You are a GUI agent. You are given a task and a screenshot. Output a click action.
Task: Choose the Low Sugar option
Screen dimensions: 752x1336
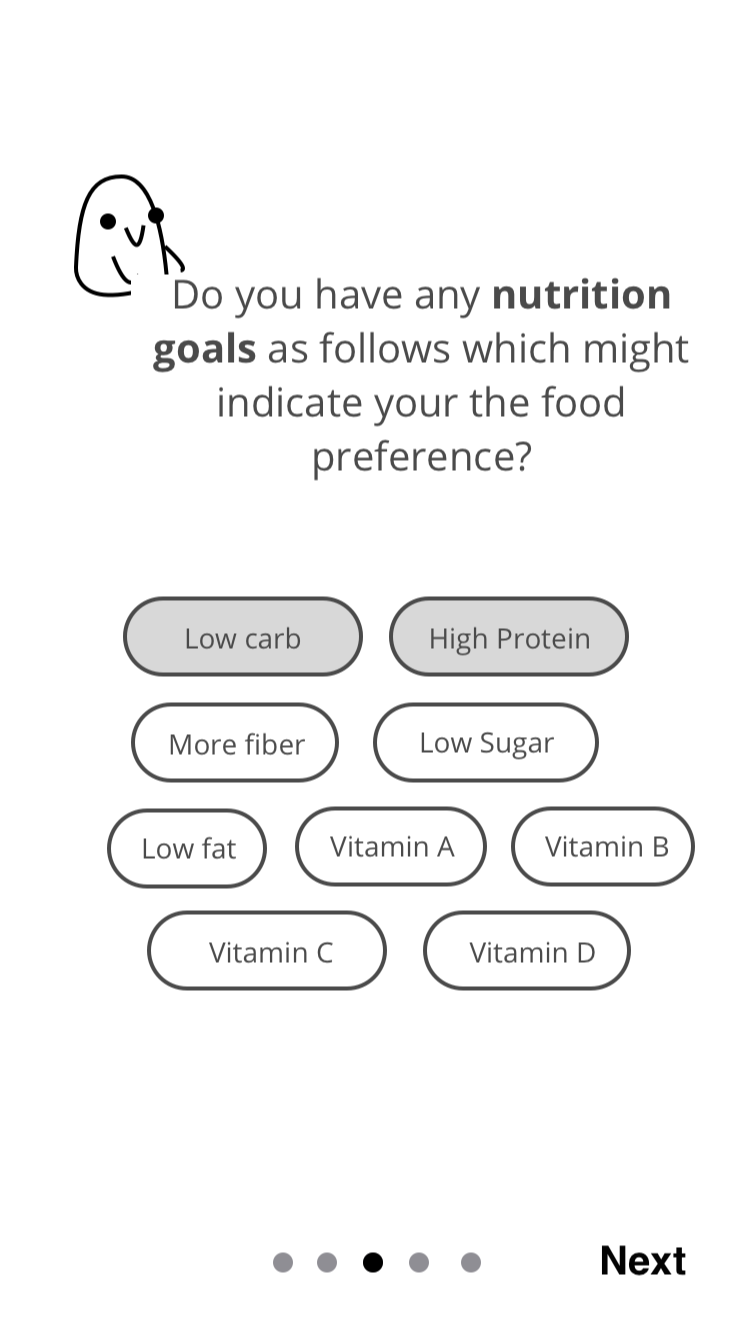[x=486, y=742]
